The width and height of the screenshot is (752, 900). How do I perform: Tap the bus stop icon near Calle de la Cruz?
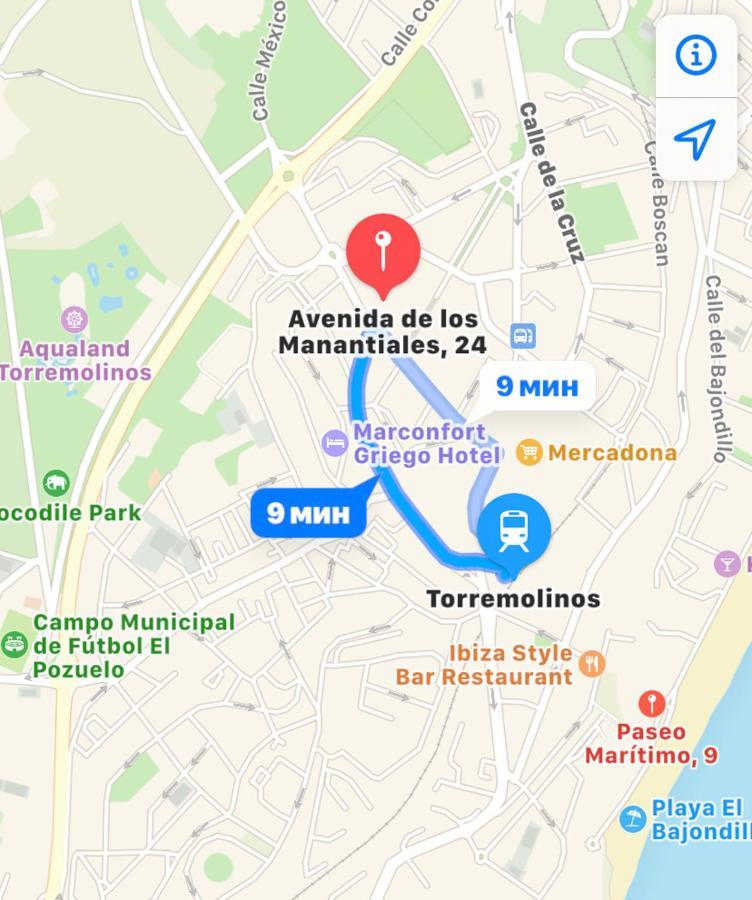522,336
